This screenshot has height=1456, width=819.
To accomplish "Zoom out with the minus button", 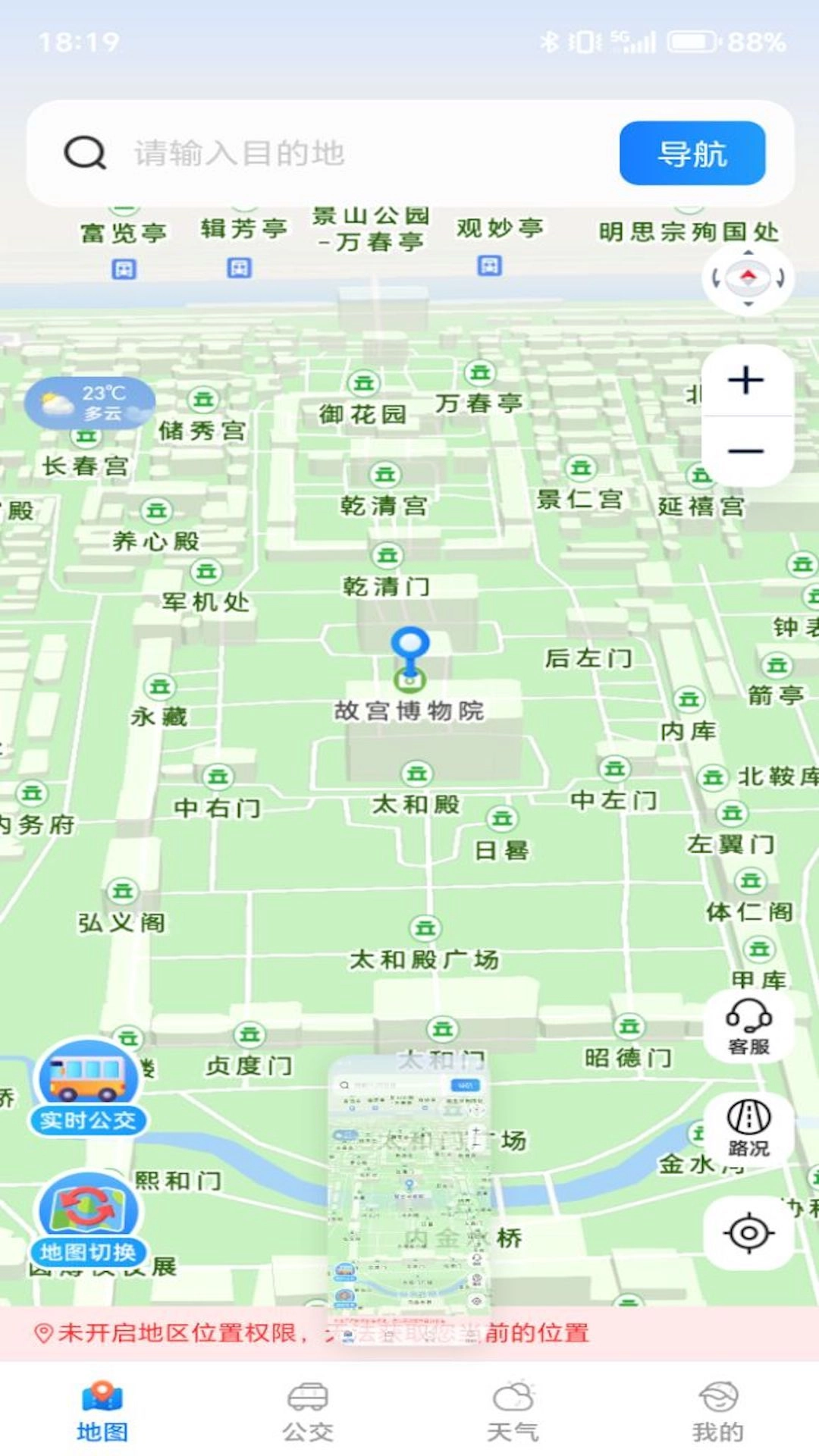I will (x=746, y=451).
